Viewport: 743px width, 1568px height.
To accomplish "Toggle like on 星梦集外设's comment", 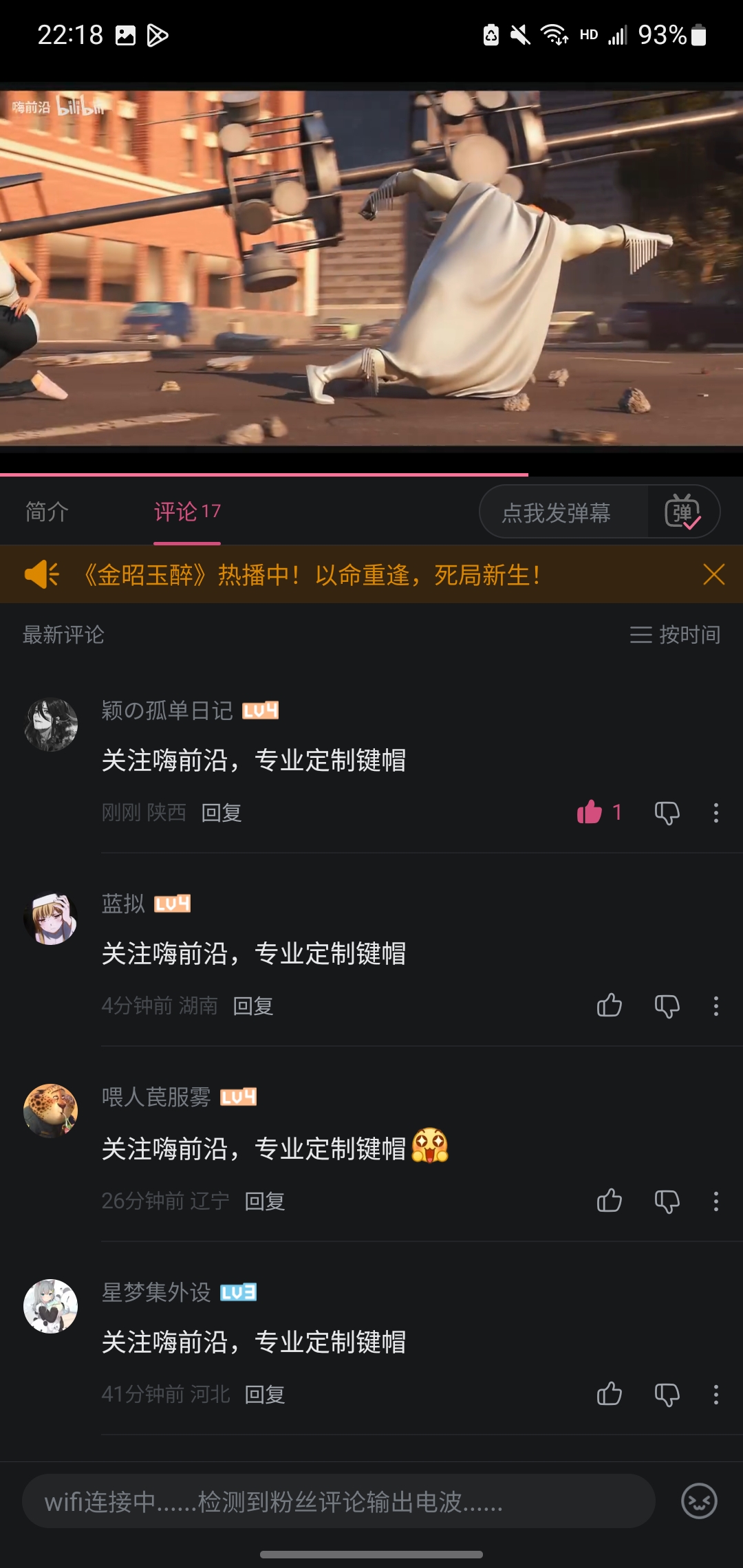I will point(608,1395).
